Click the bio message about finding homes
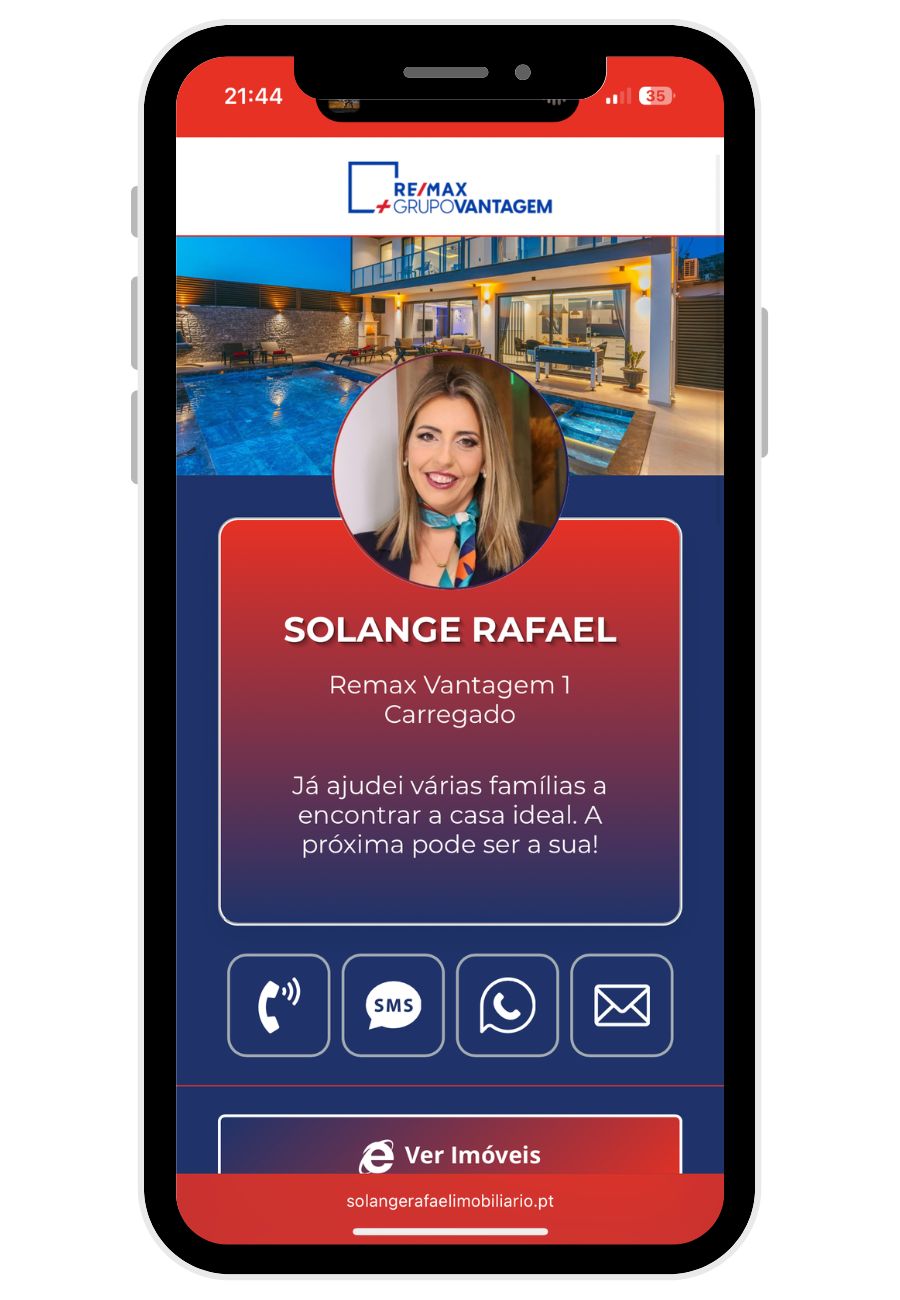Image resolution: width=900 pixels, height=1300 pixels. tap(450, 815)
